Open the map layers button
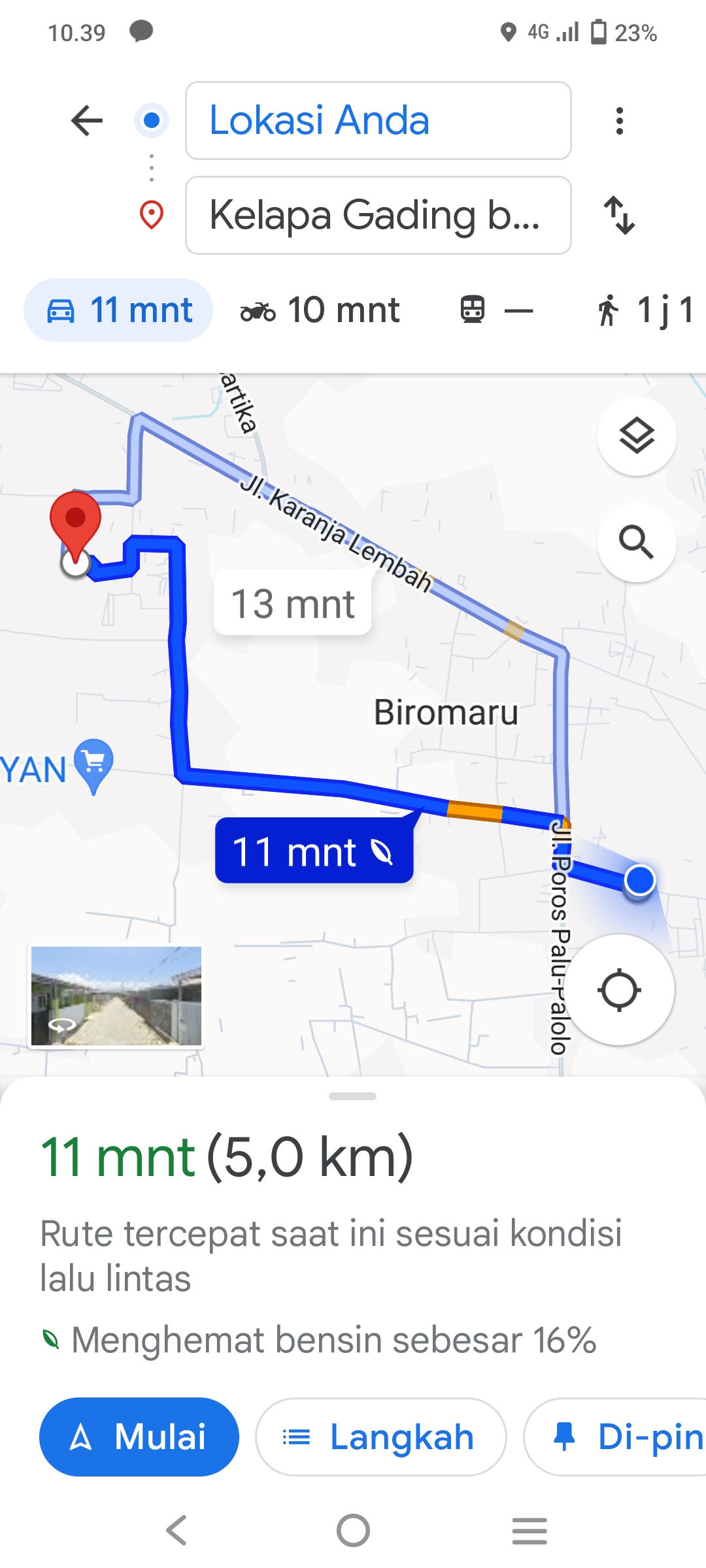The width and height of the screenshot is (706, 1568). pyautogui.click(x=637, y=436)
